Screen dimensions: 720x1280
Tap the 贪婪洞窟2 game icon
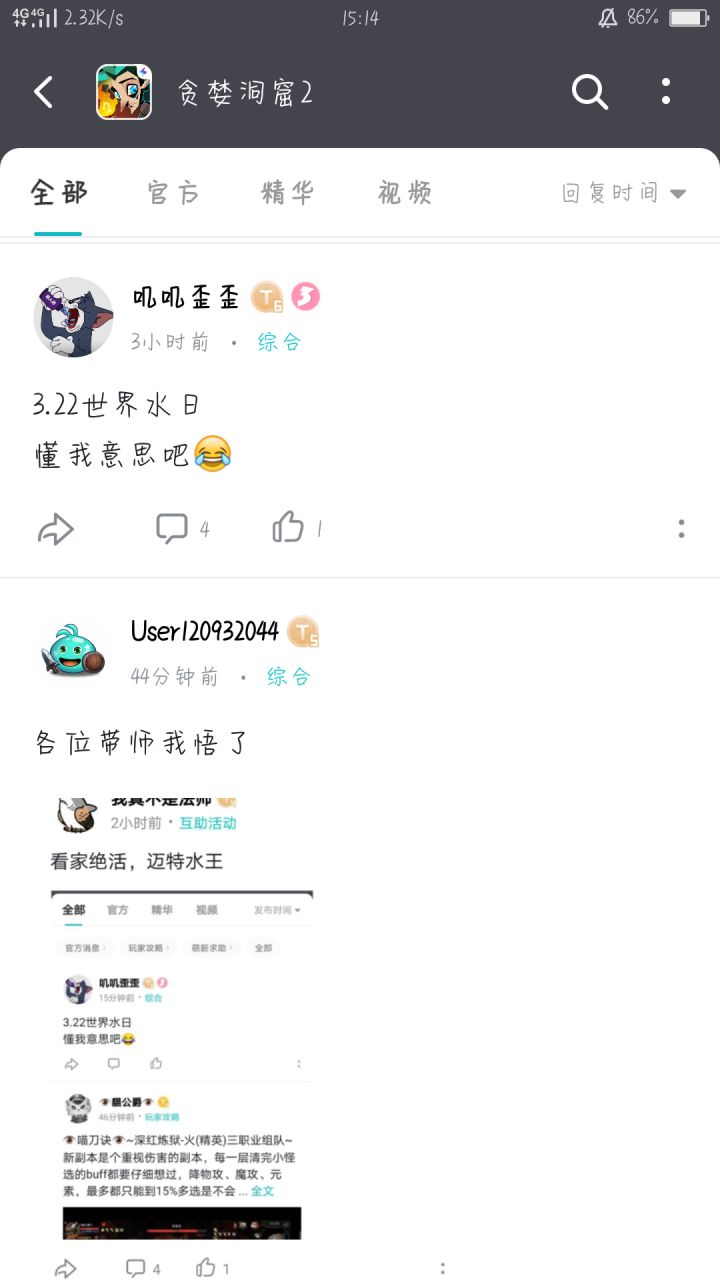(x=124, y=90)
